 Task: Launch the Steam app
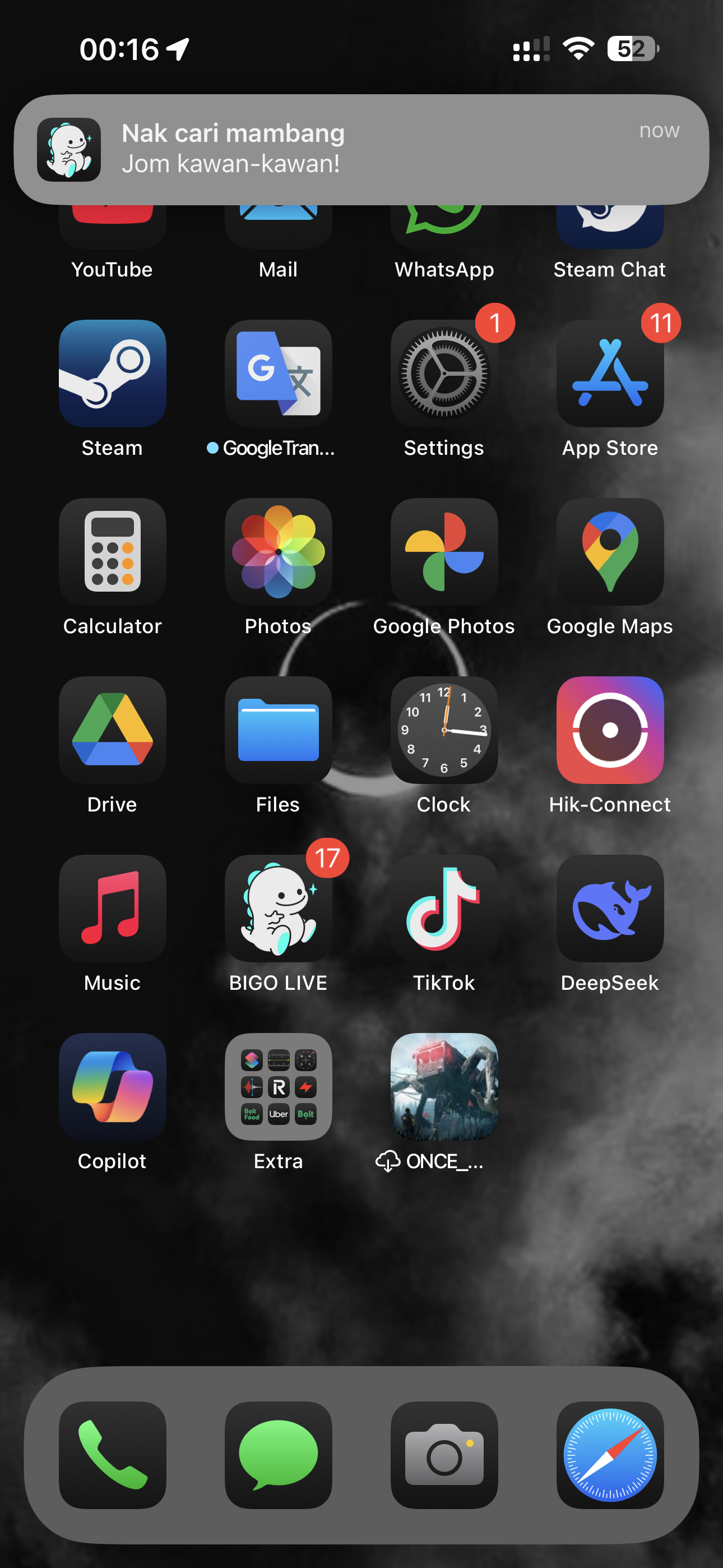pyautogui.click(x=113, y=373)
